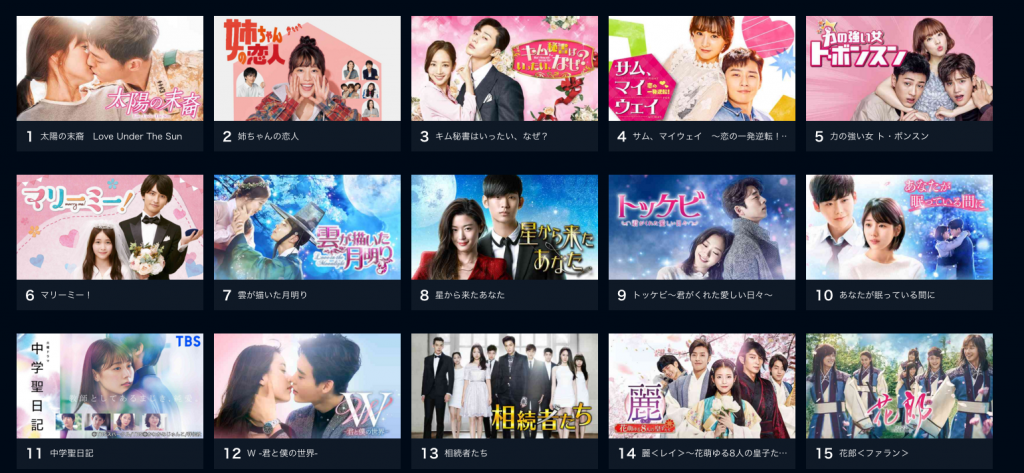View 麗＜レイ＞～花萌ゆる8人の皇子たち
The height and width of the screenshot is (473, 1024).
click(702, 386)
